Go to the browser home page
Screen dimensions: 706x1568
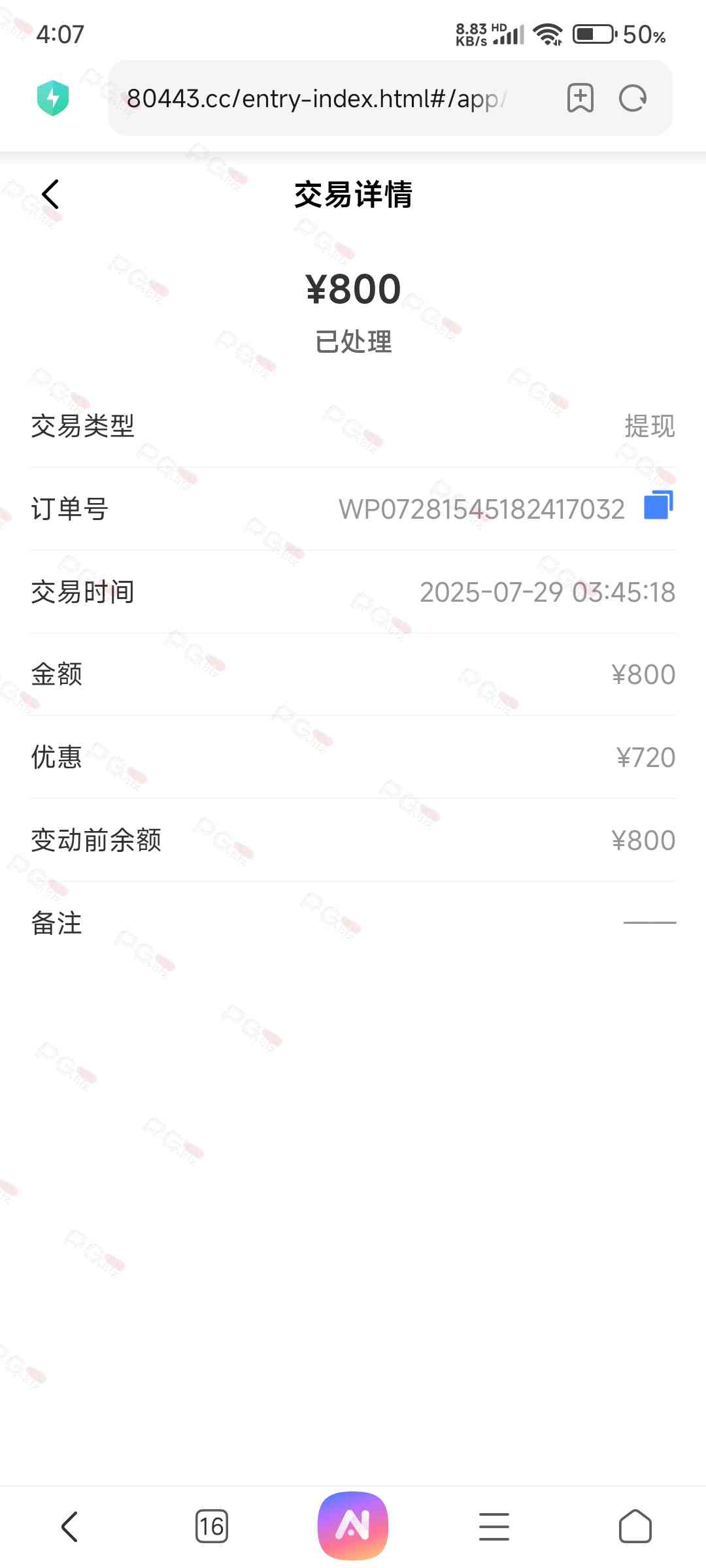coord(635,1527)
